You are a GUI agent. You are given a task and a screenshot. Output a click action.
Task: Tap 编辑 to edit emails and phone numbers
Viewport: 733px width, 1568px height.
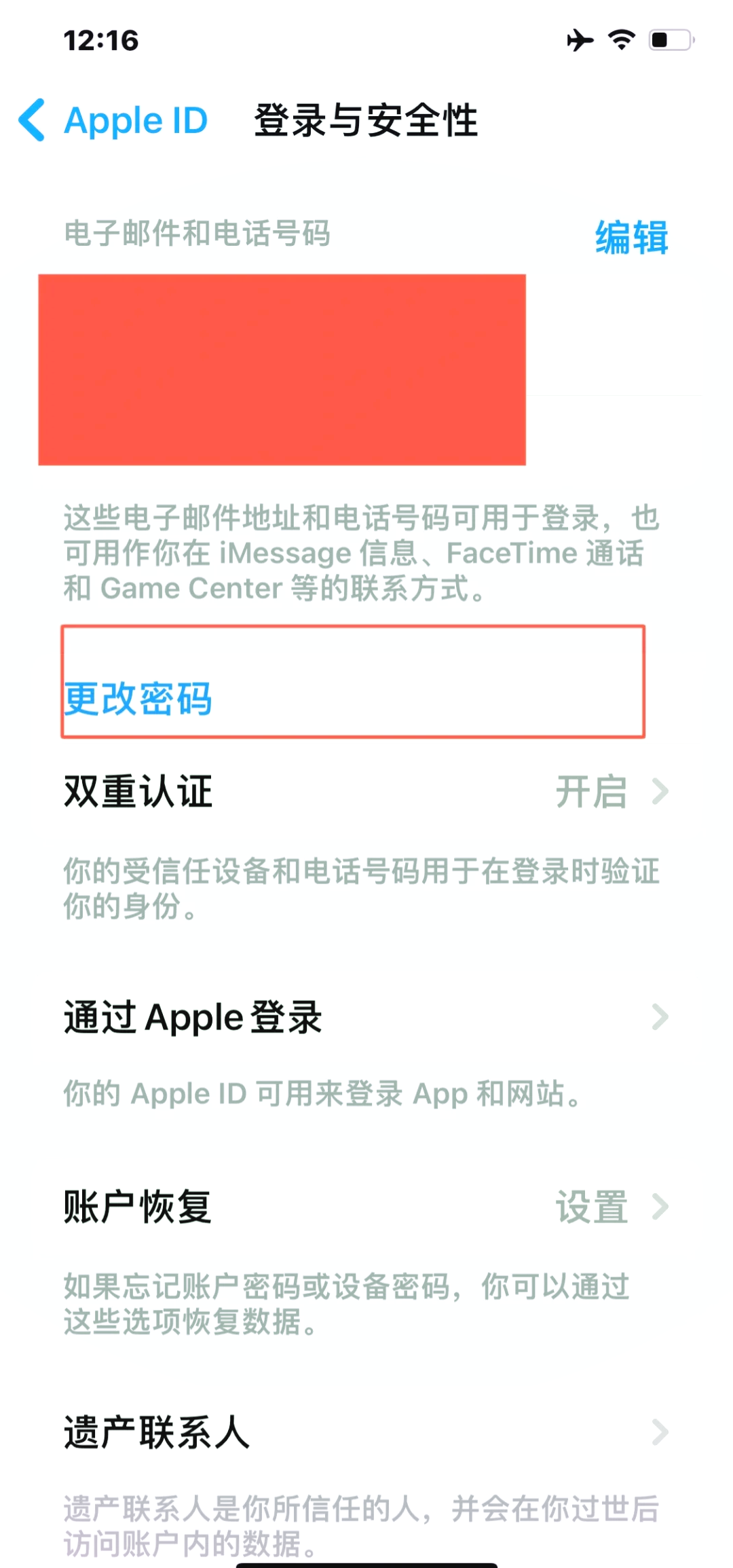631,238
